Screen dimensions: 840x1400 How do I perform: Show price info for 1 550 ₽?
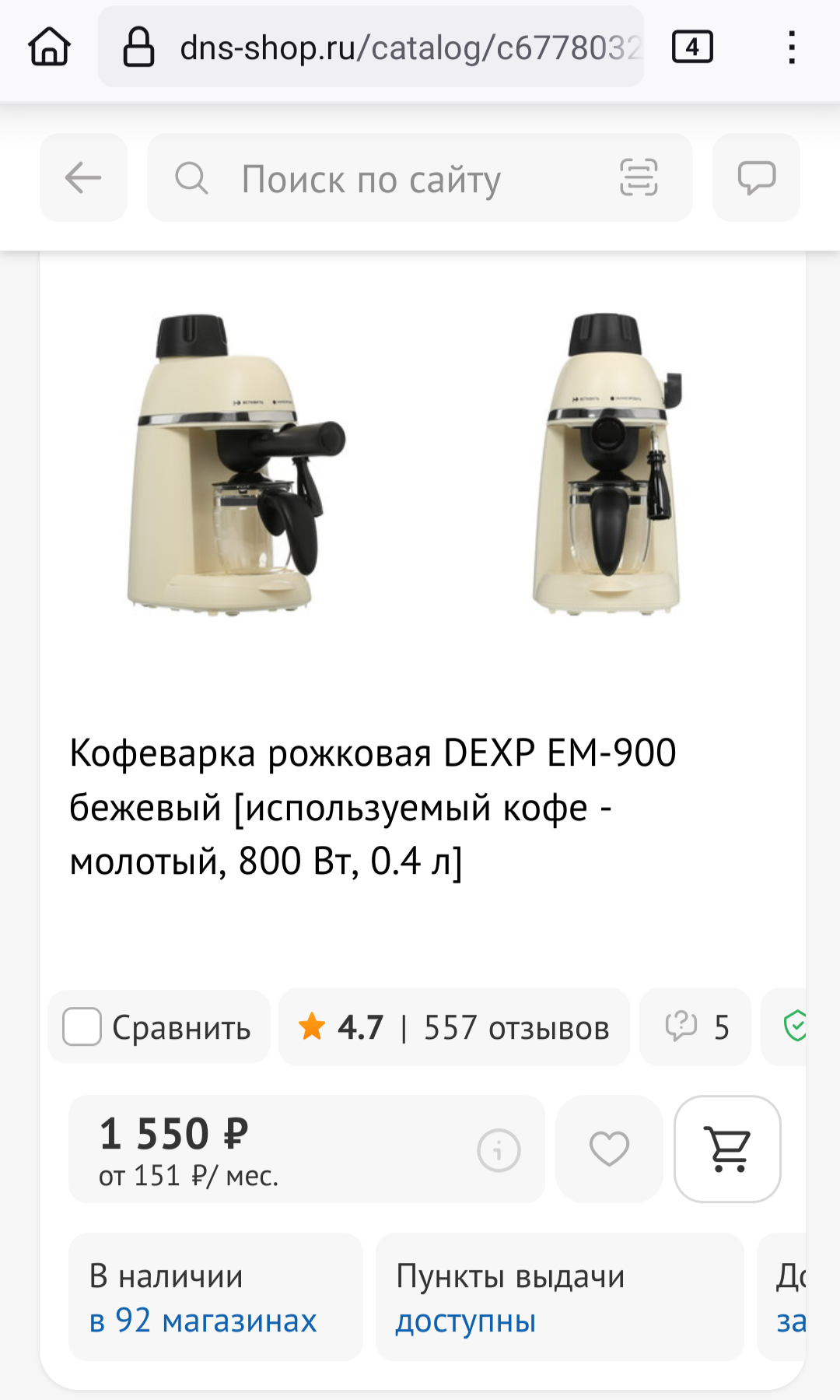499,1149
